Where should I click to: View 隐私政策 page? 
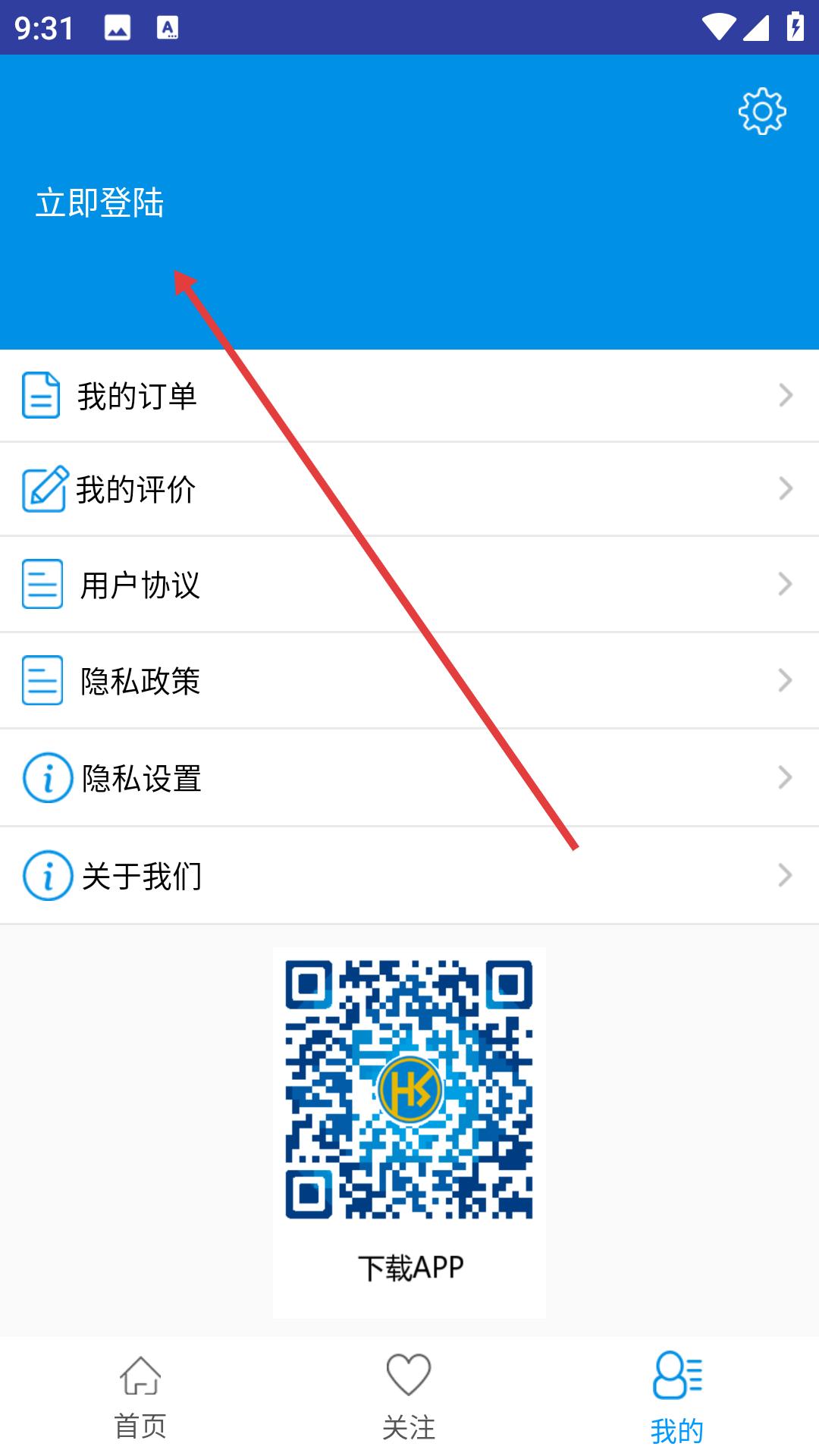409,681
